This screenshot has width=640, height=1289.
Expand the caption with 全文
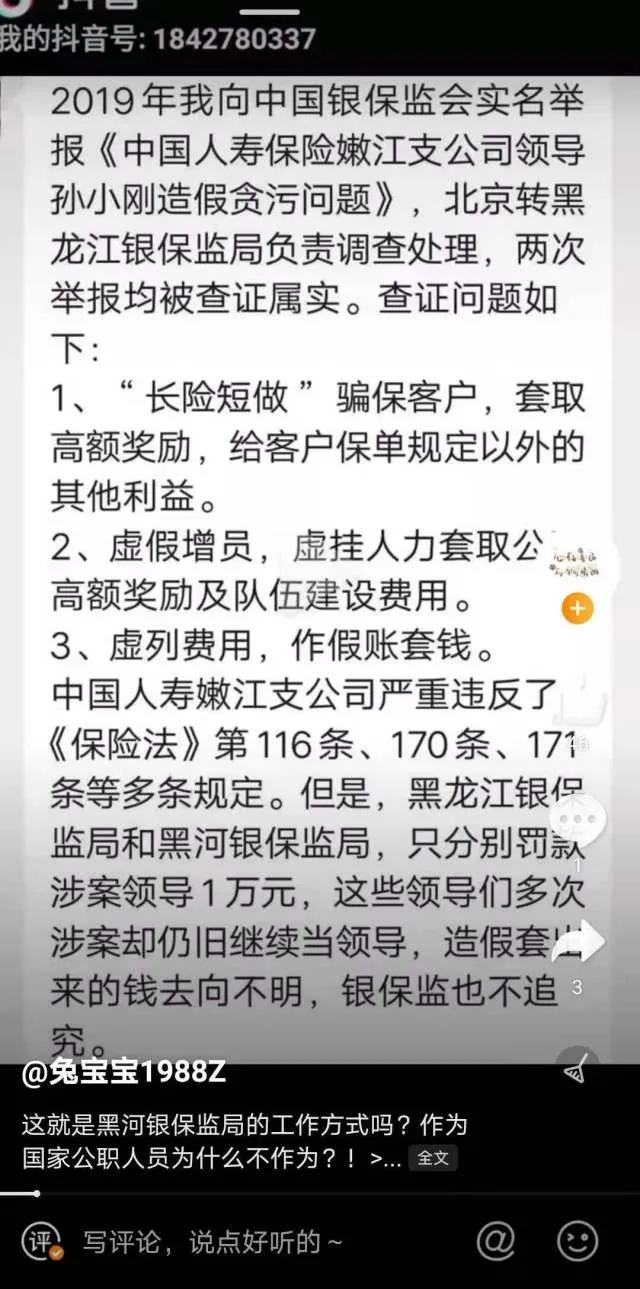tap(435, 1158)
